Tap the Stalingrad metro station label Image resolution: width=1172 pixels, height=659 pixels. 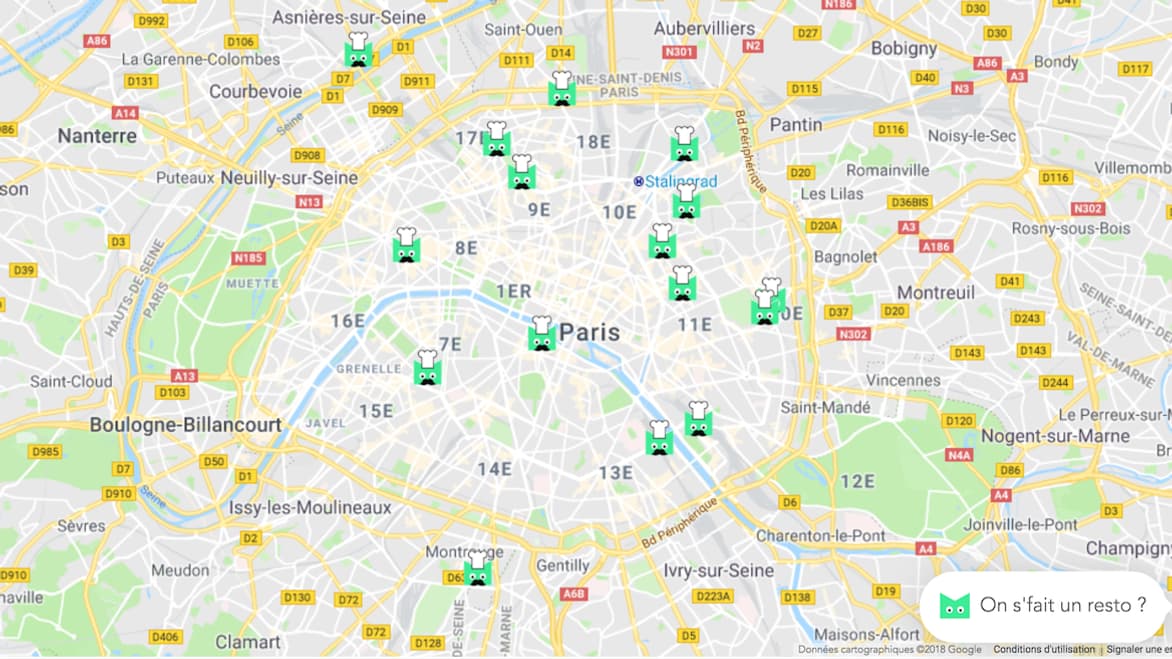coord(680,181)
